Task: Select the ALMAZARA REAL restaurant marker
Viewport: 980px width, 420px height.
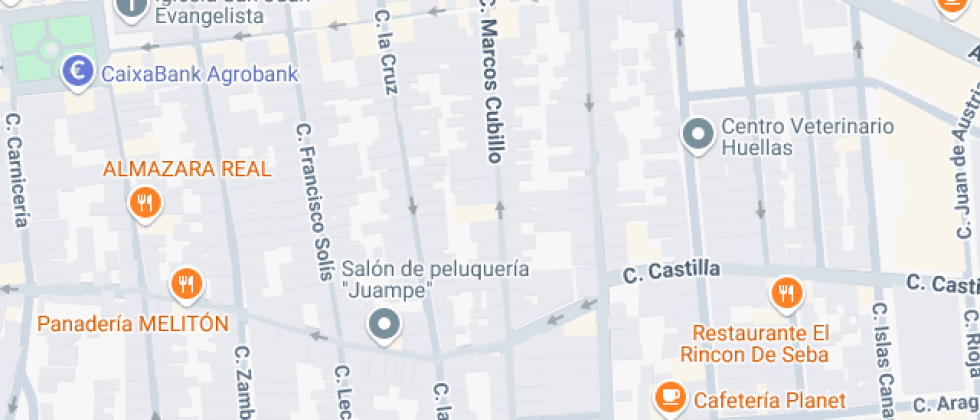Action: tap(146, 204)
